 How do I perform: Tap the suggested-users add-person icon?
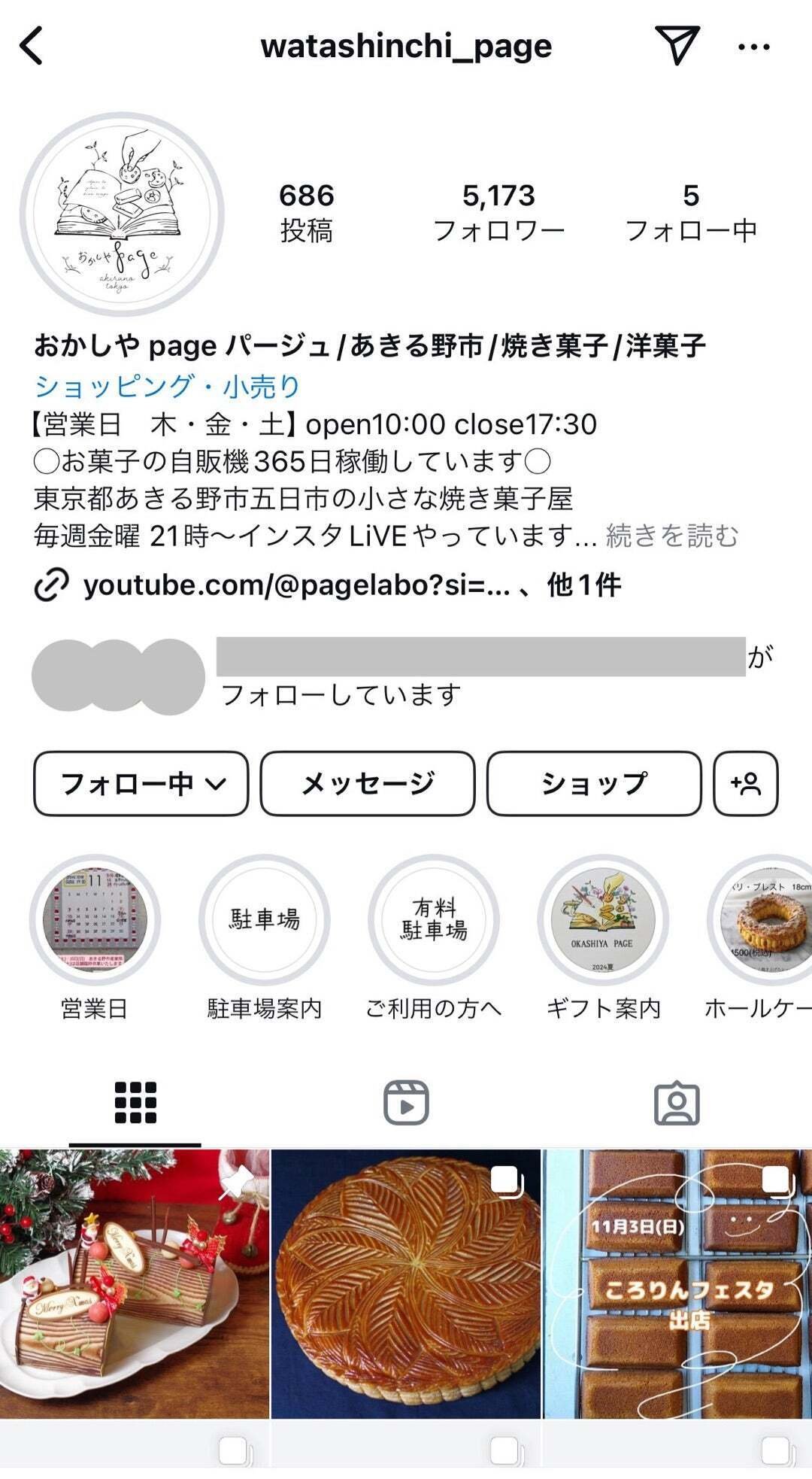(746, 784)
